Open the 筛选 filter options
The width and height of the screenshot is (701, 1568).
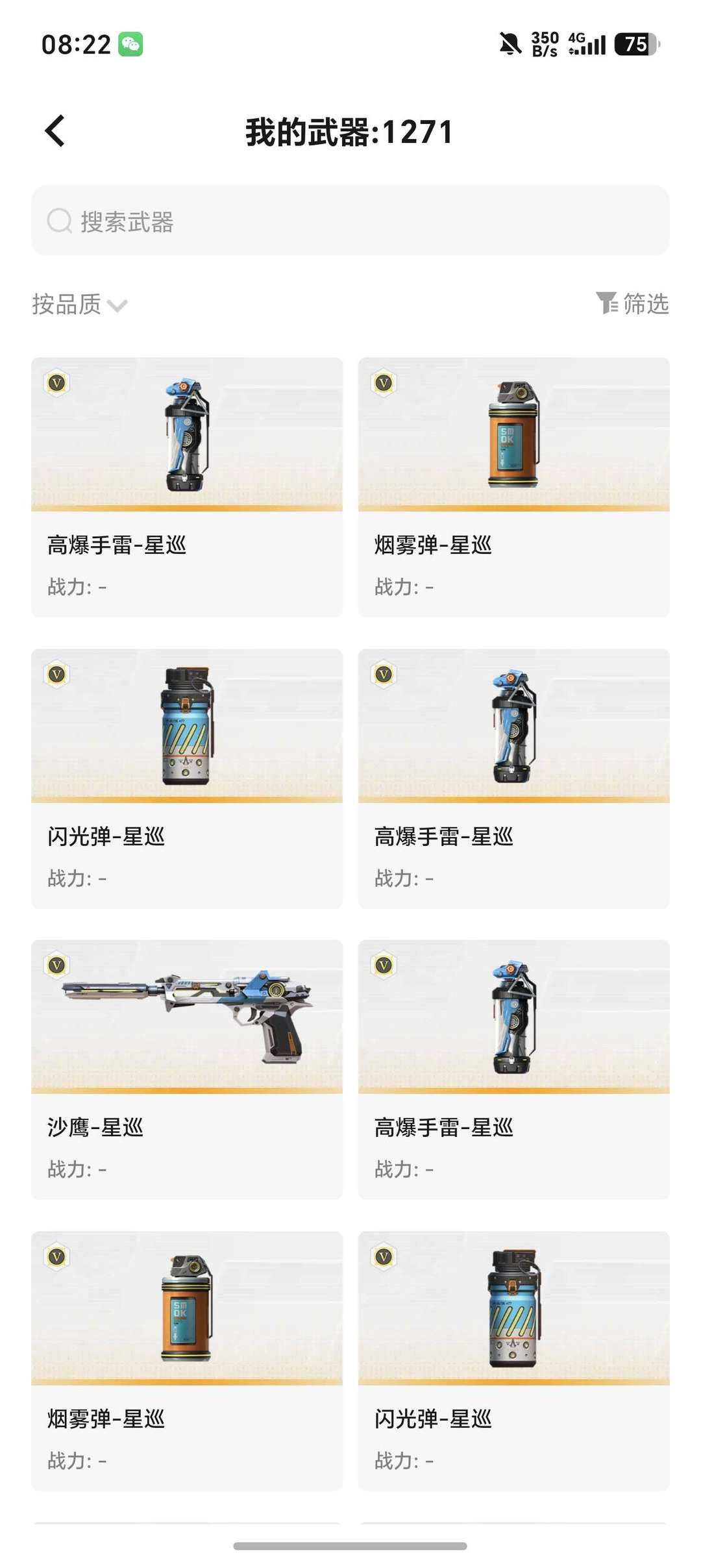pyautogui.click(x=632, y=303)
